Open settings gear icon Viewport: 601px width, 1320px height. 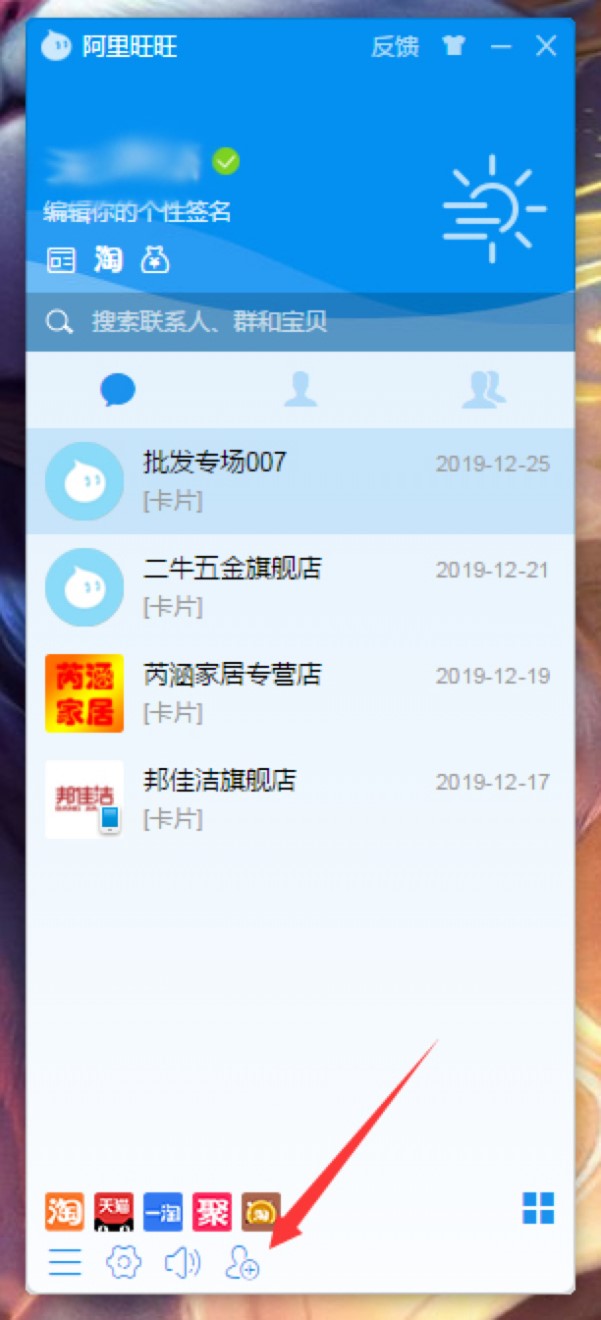(x=123, y=1263)
